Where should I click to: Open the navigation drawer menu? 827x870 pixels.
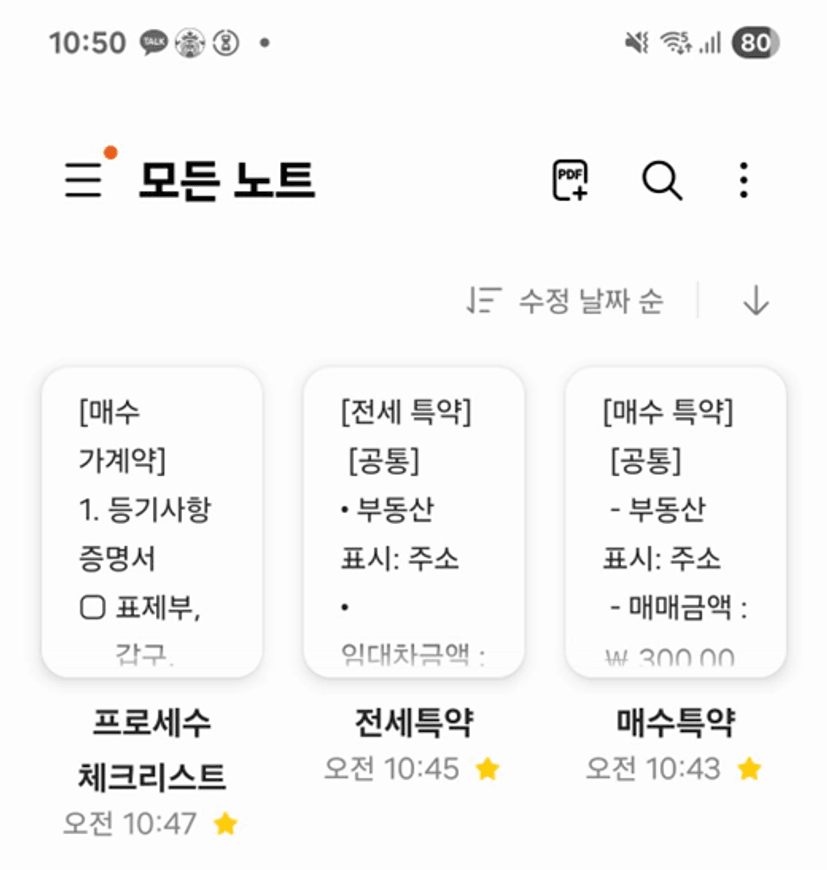(85, 180)
